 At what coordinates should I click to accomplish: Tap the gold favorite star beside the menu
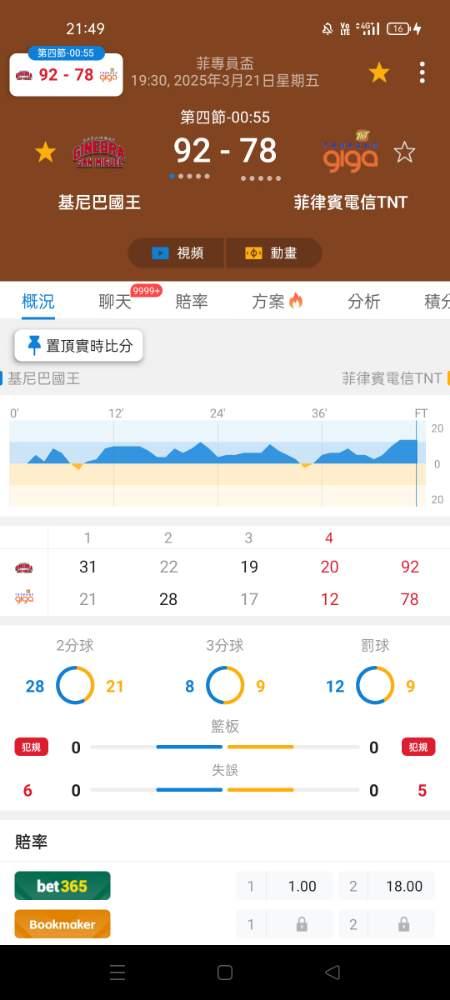379,73
